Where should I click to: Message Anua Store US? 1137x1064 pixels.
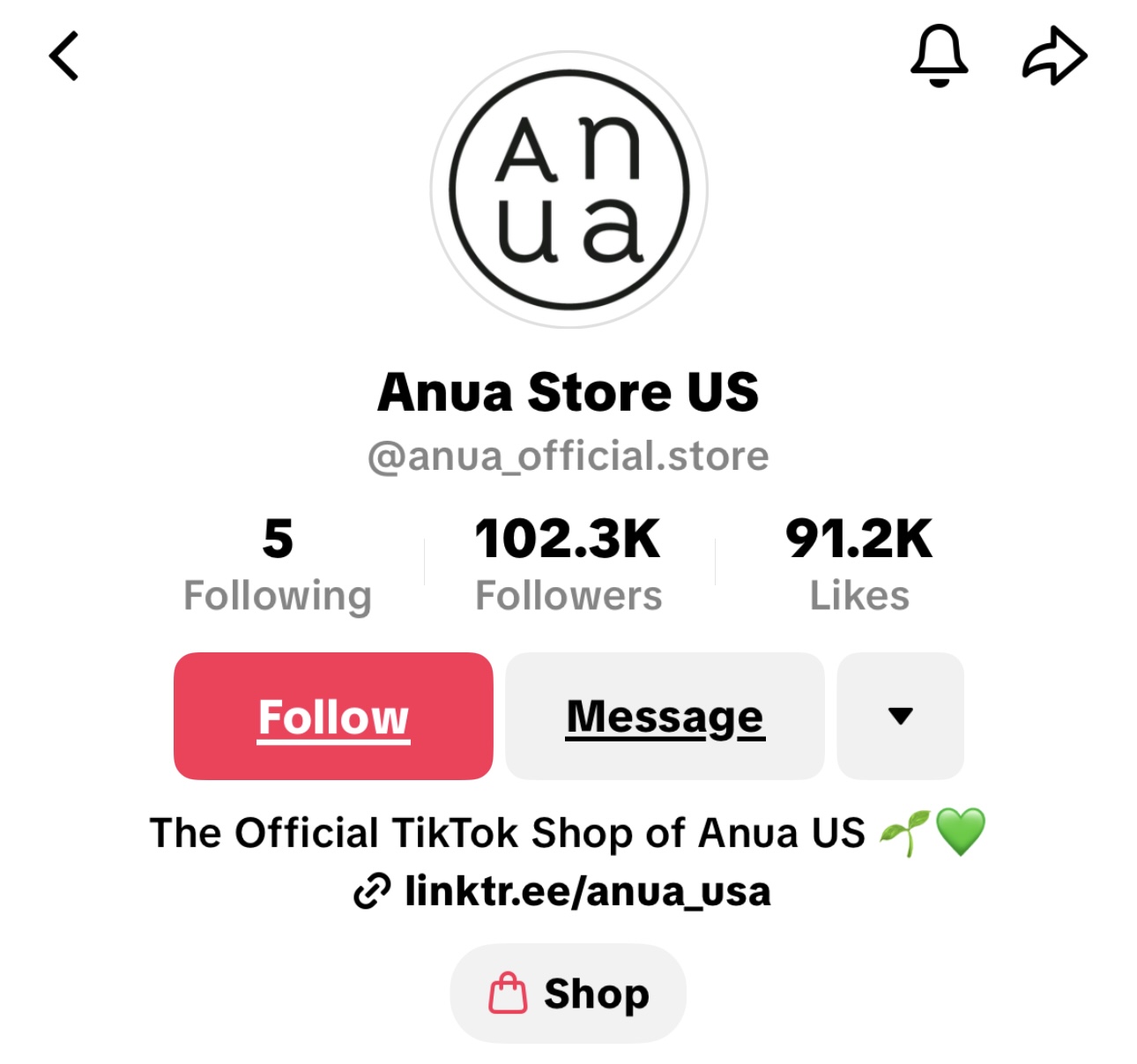[665, 716]
